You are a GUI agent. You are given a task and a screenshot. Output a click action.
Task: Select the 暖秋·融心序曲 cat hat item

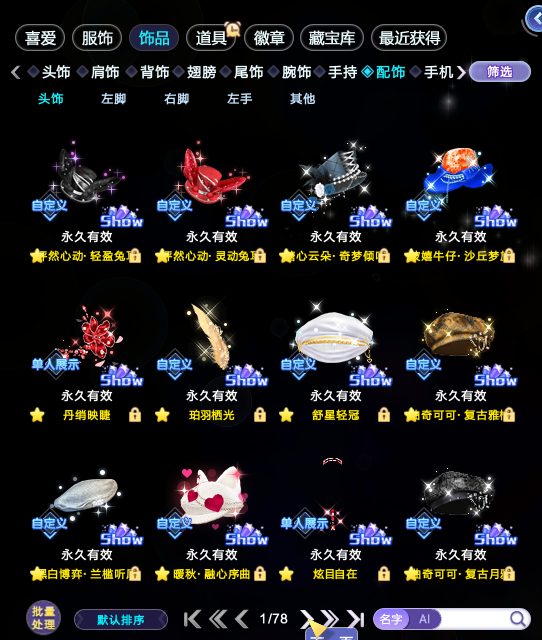211,522
